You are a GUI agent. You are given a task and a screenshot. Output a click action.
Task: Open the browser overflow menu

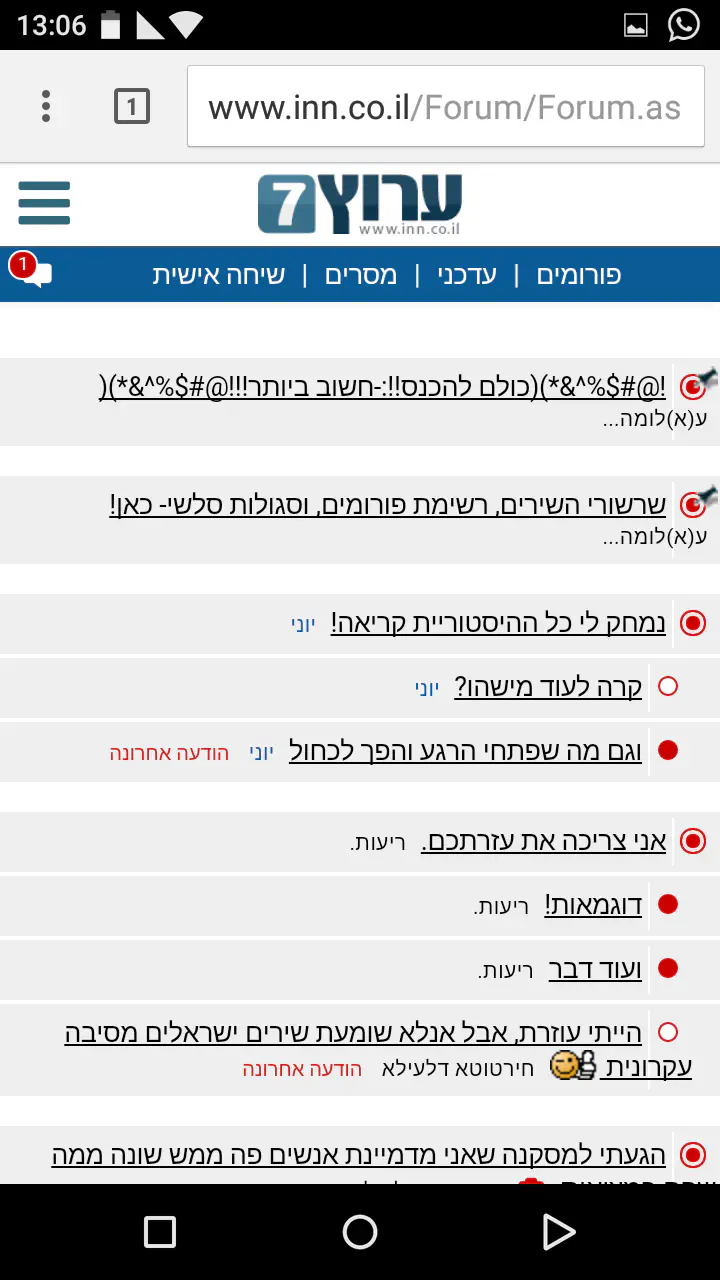(46, 106)
